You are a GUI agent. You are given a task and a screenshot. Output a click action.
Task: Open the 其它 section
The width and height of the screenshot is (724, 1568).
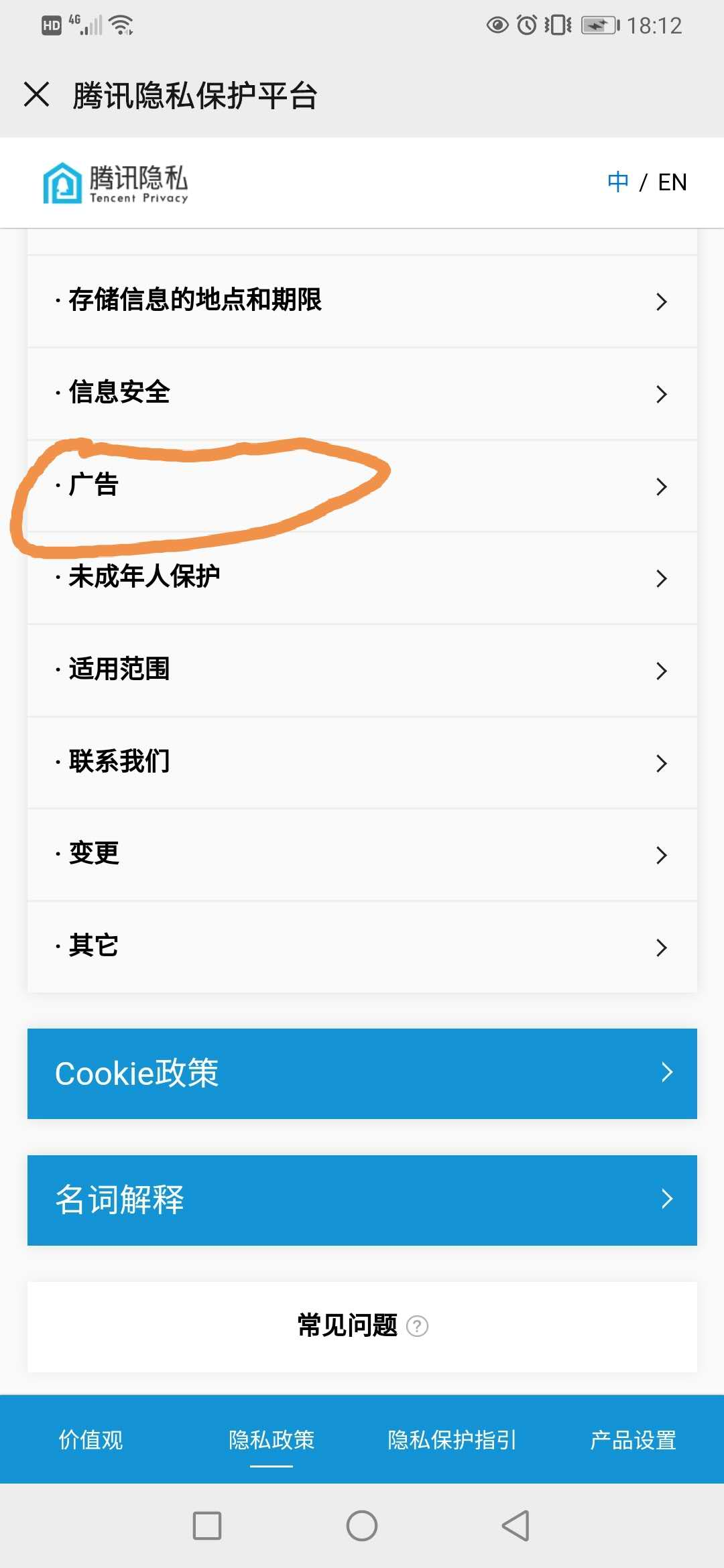click(x=362, y=947)
